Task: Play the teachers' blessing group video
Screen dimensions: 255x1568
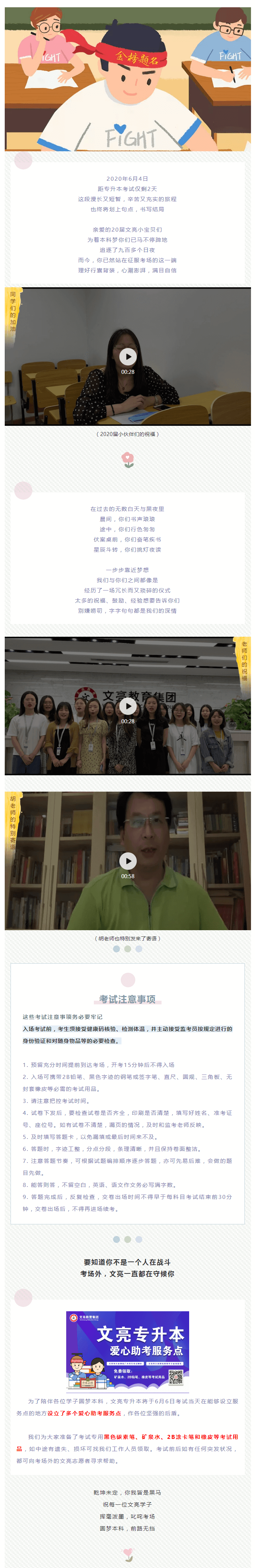Action: (127, 706)
